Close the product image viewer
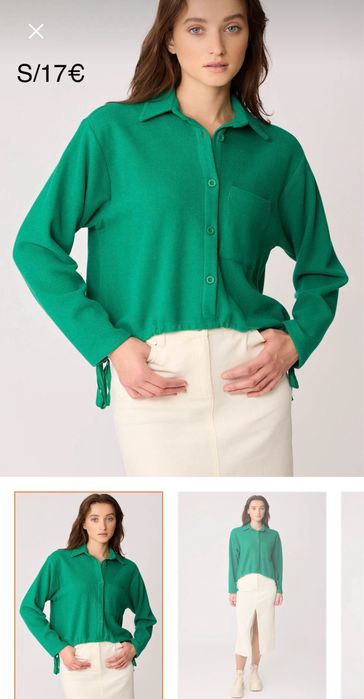Screen dimensions: 364x699 36,32
